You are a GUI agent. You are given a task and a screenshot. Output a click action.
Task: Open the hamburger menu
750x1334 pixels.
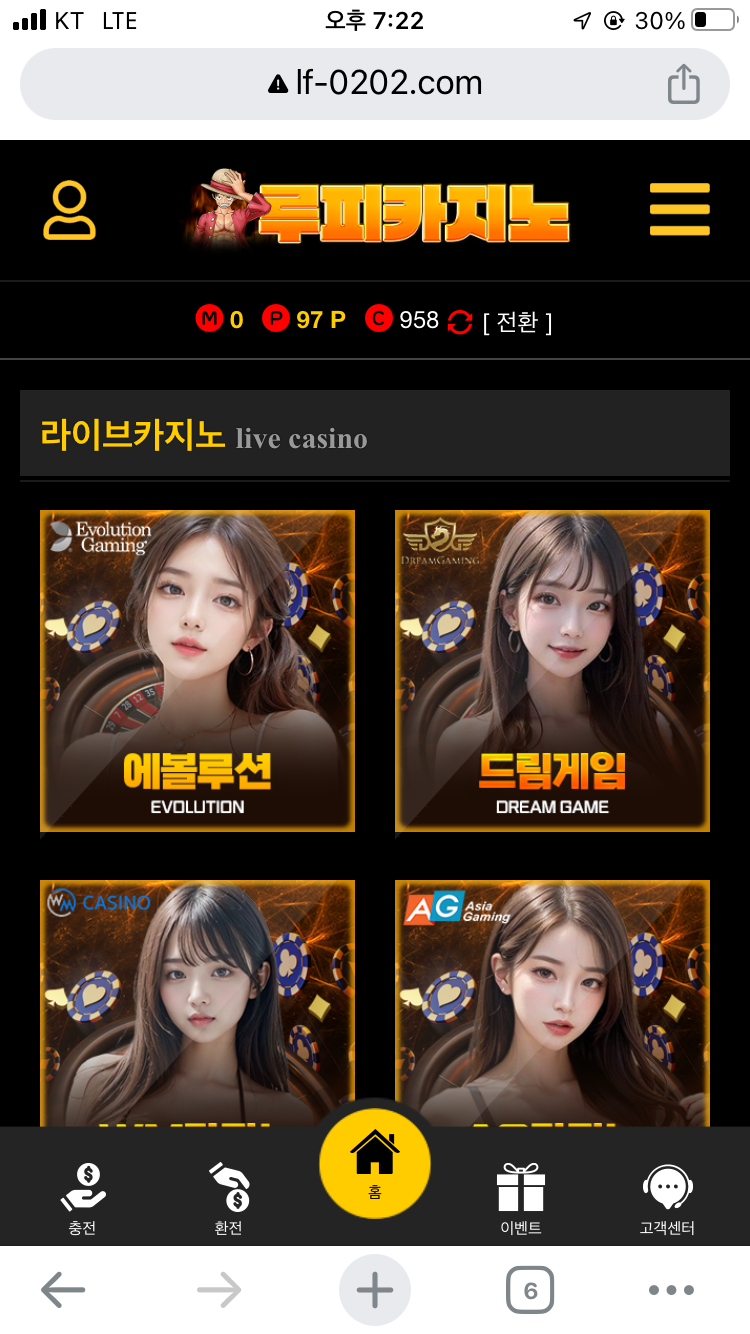click(679, 210)
